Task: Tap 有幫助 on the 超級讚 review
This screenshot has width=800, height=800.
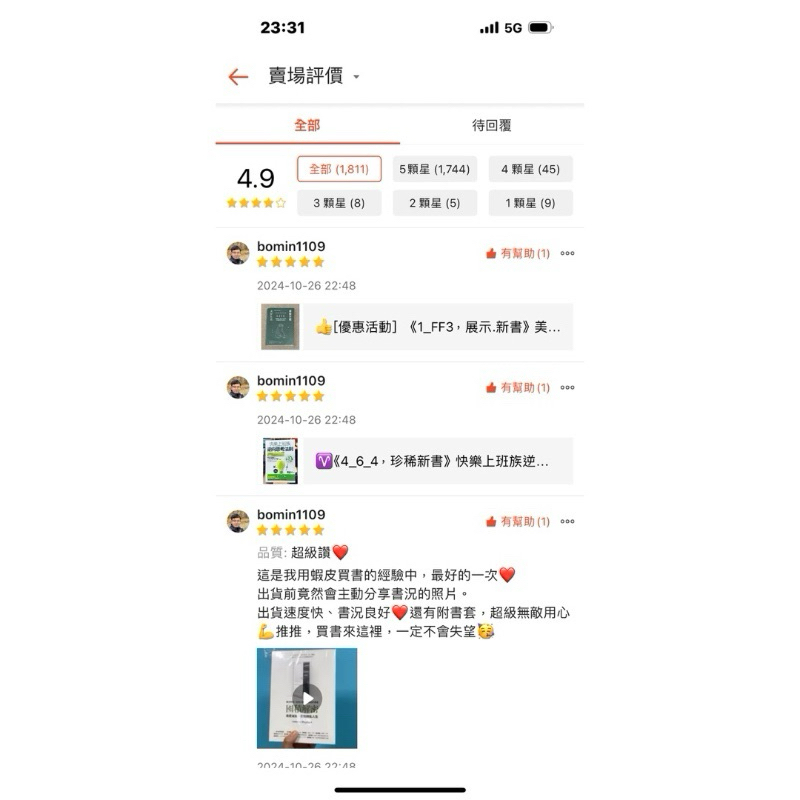Action: pyautogui.click(x=518, y=521)
